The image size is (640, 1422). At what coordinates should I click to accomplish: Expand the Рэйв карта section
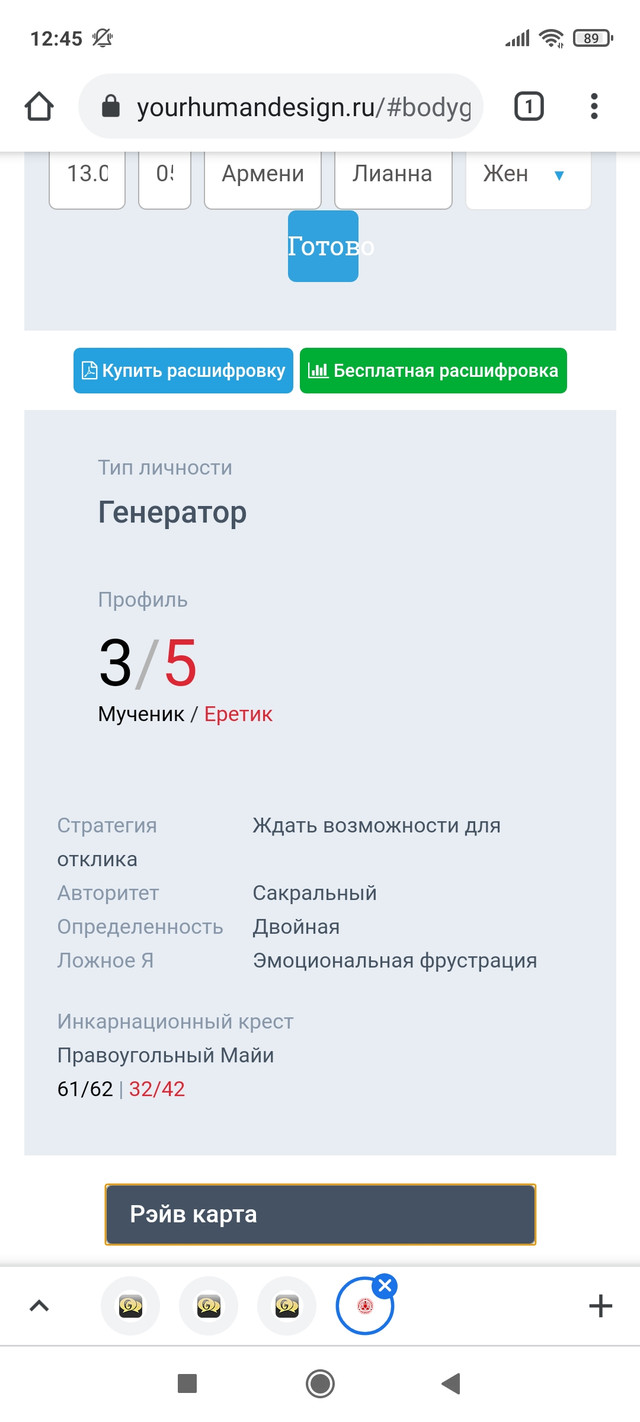(x=320, y=1215)
